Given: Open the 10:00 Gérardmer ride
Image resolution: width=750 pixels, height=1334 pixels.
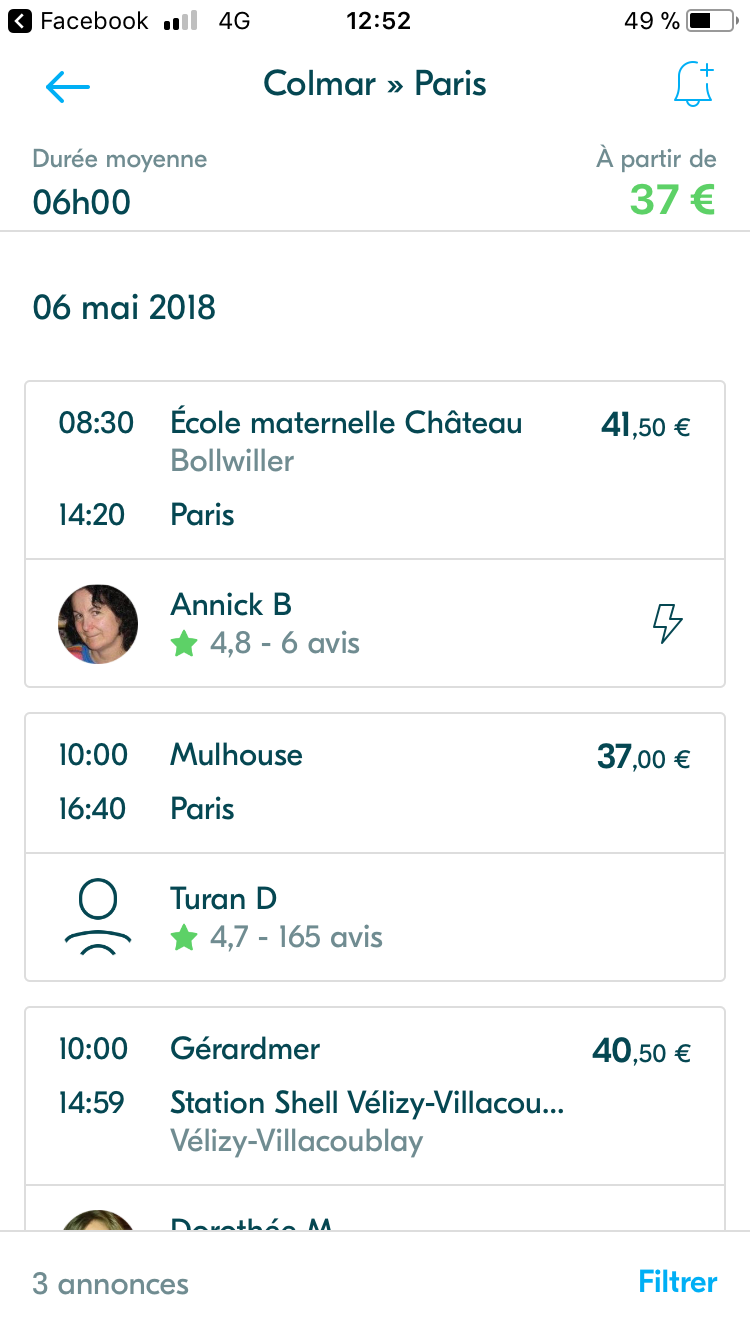Looking at the screenshot, I should tap(375, 1118).
